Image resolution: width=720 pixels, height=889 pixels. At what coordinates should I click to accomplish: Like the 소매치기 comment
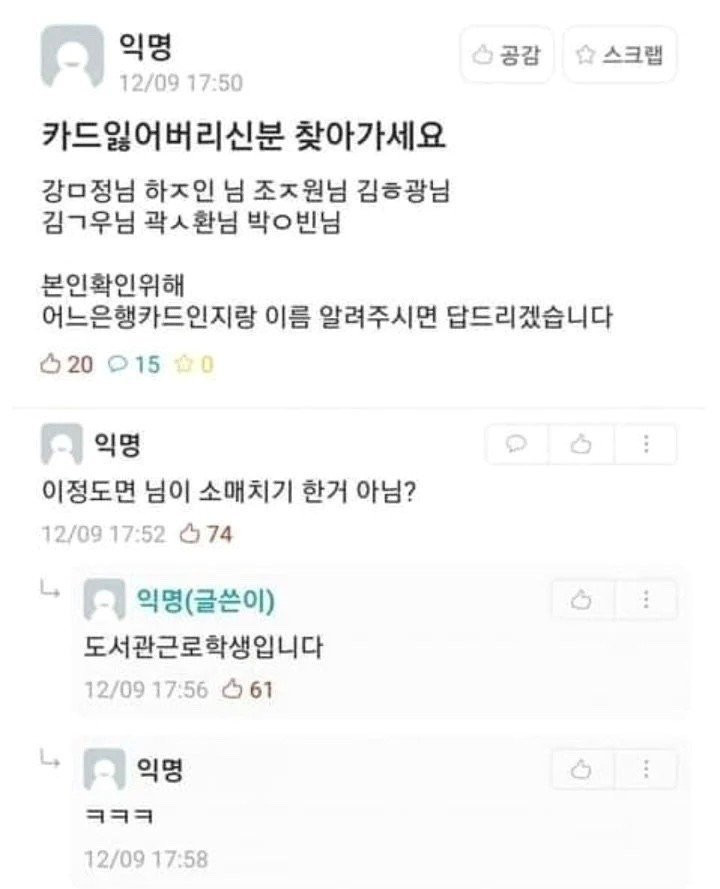[581, 445]
